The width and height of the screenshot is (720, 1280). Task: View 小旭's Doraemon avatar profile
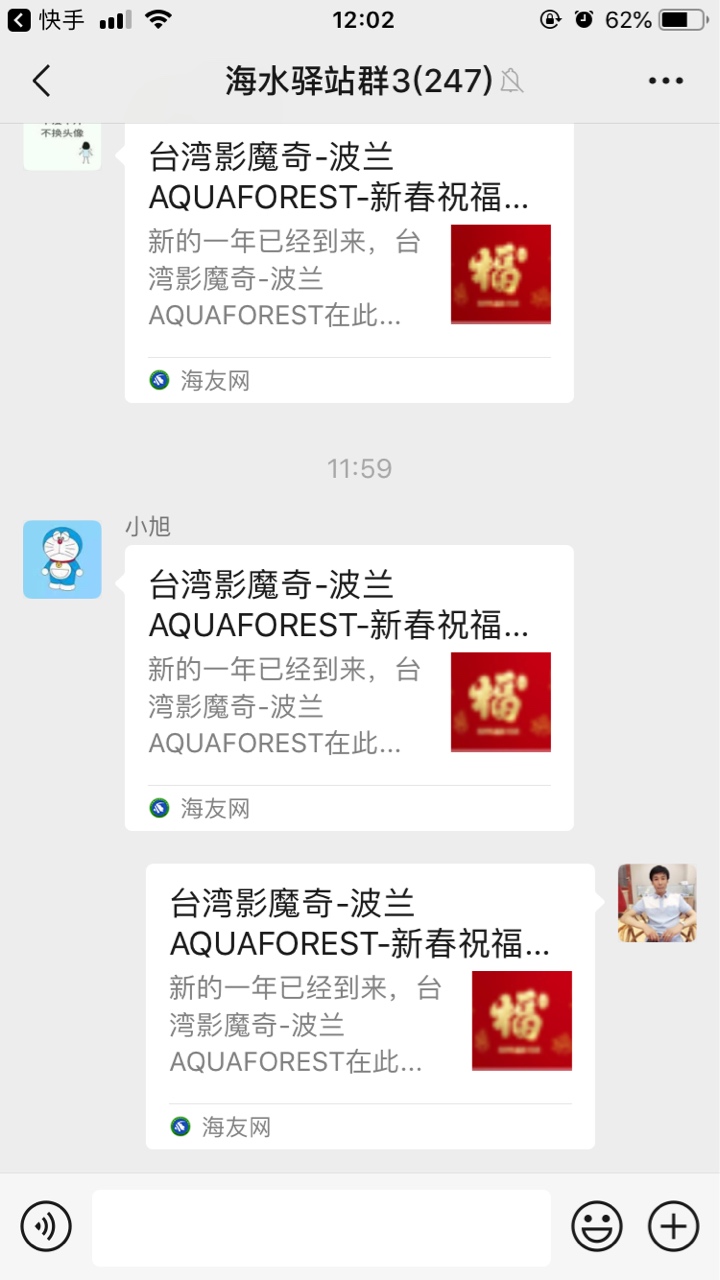point(62,559)
